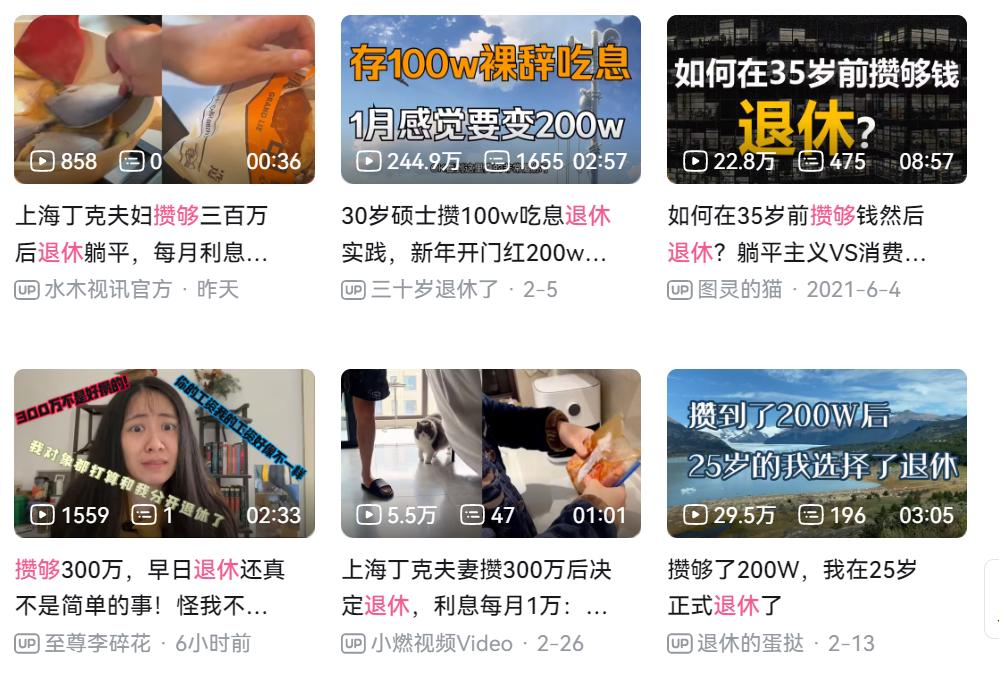Go to uploader 图灵的猫's channel
Screen dimensions: 999x674
click(739, 290)
